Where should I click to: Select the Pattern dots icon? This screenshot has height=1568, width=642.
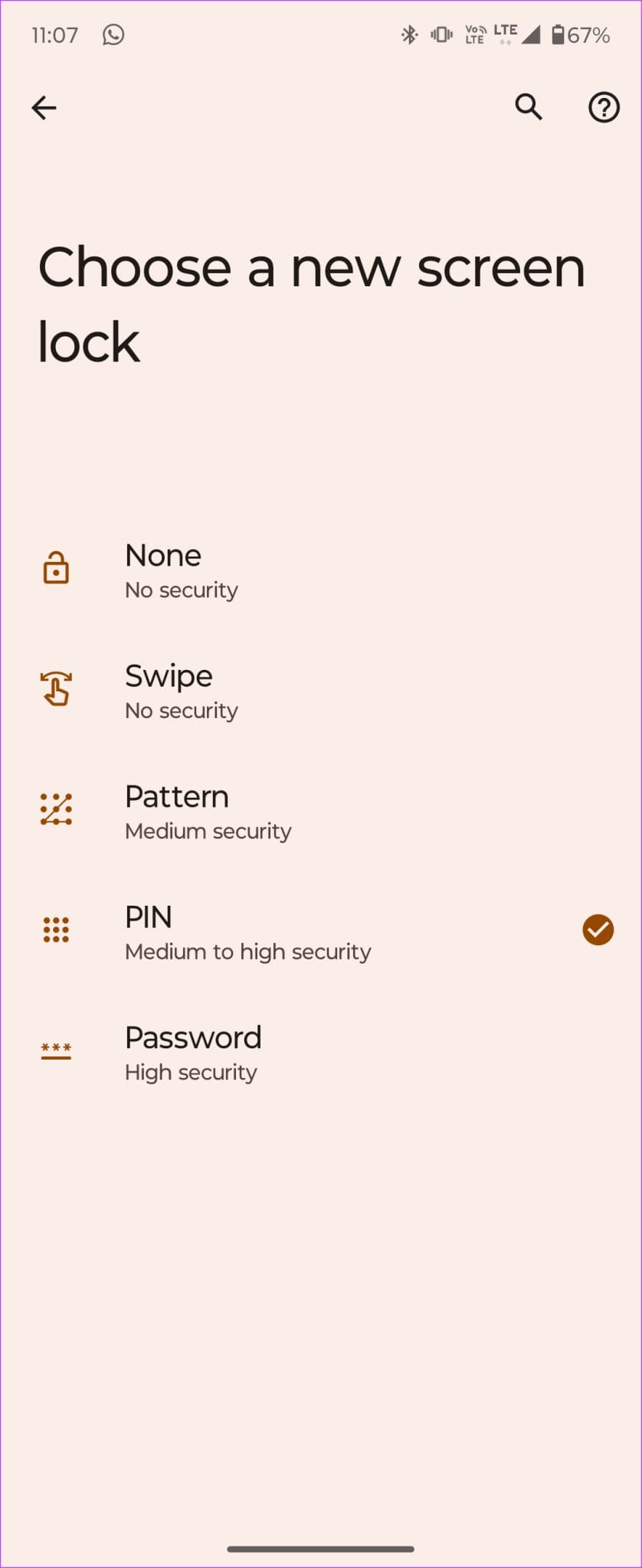click(56, 808)
